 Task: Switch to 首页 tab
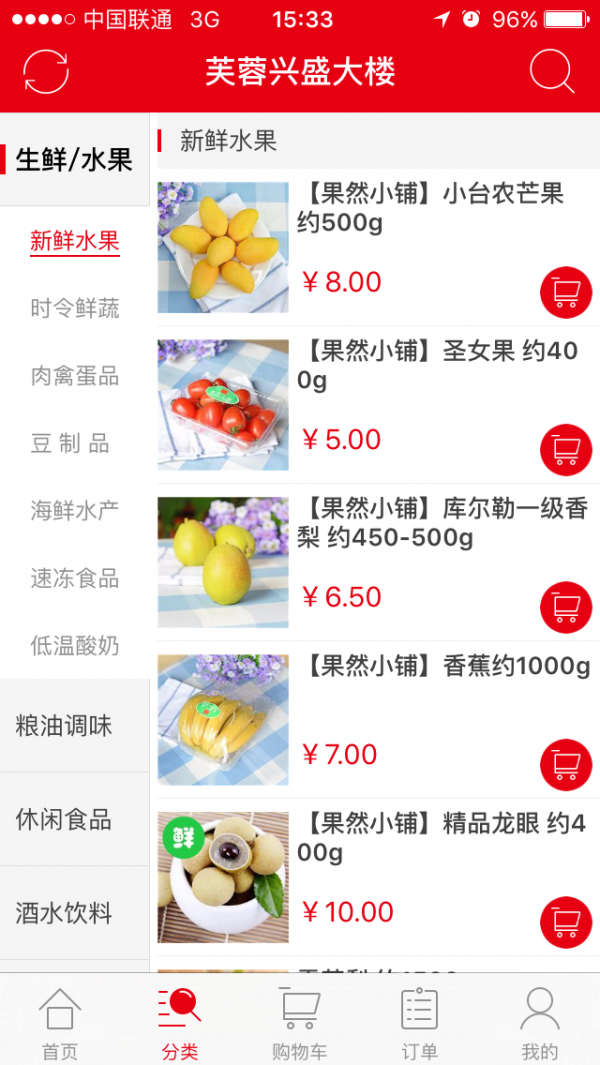click(x=60, y=1022)
